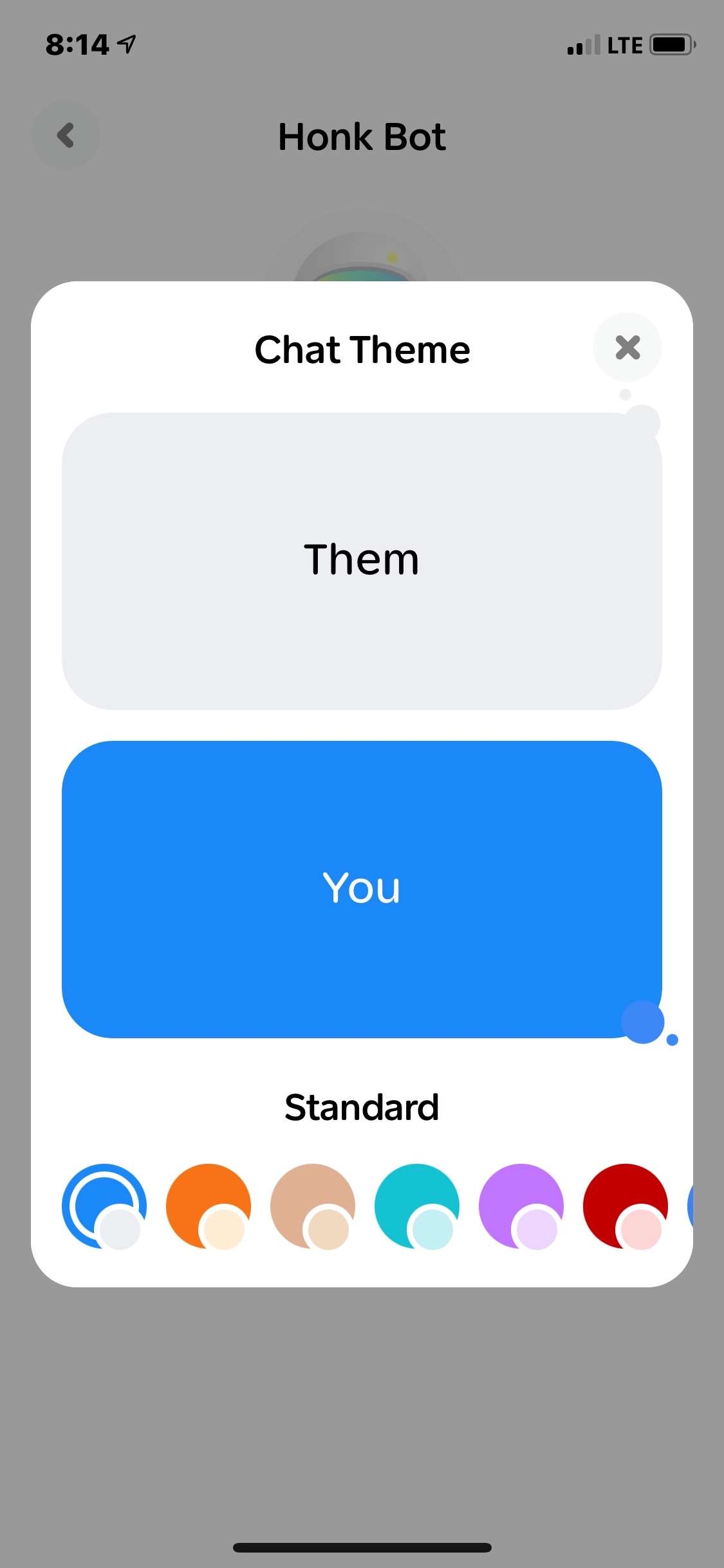The width and height of the screenshot is (724, 1568).
Task: Switch to the purple chat theme
Action: point(521,1206)
